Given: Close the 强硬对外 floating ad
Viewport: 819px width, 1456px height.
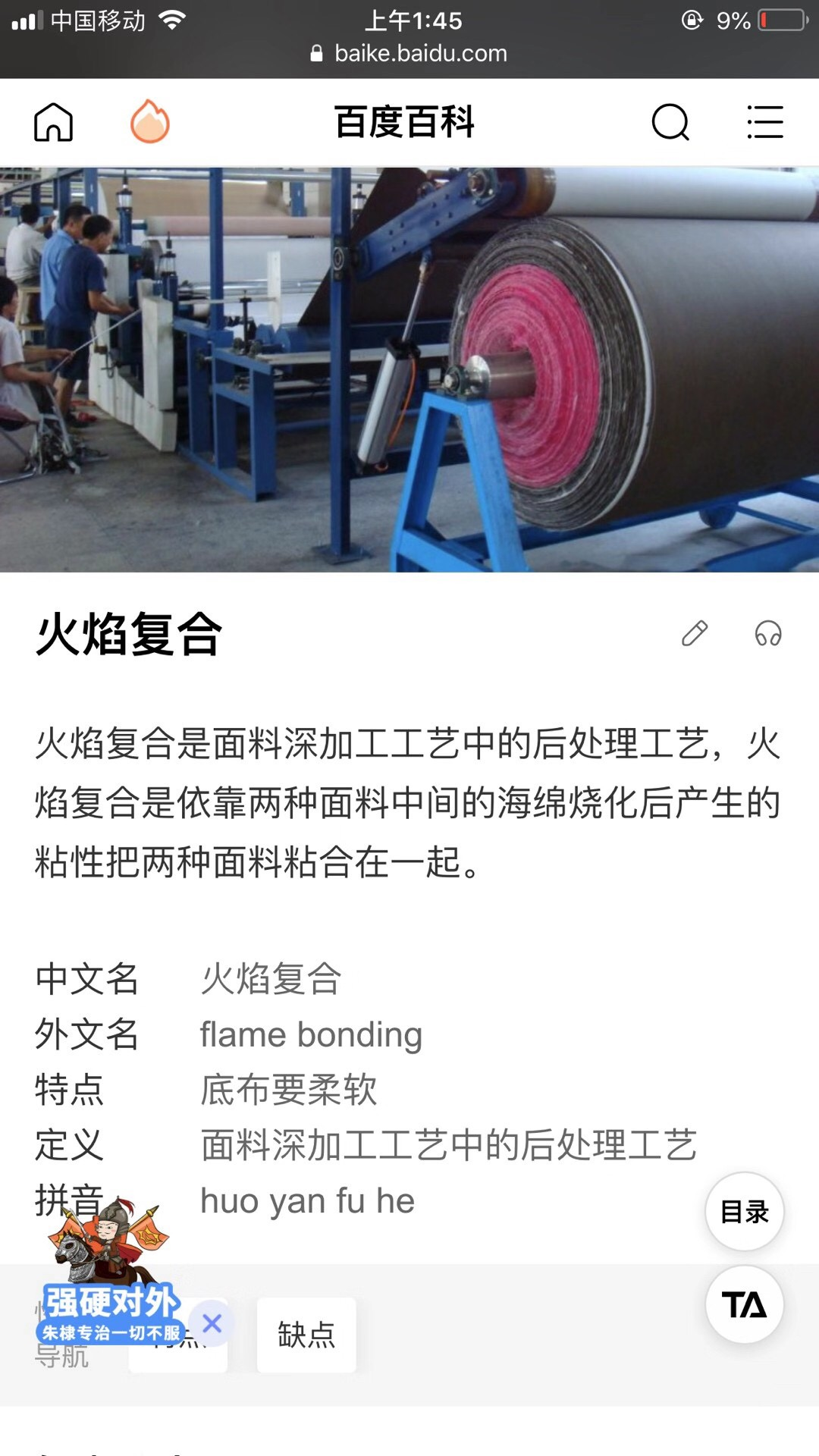Looking at the screenshot, I should click(x=212, y=1323).
